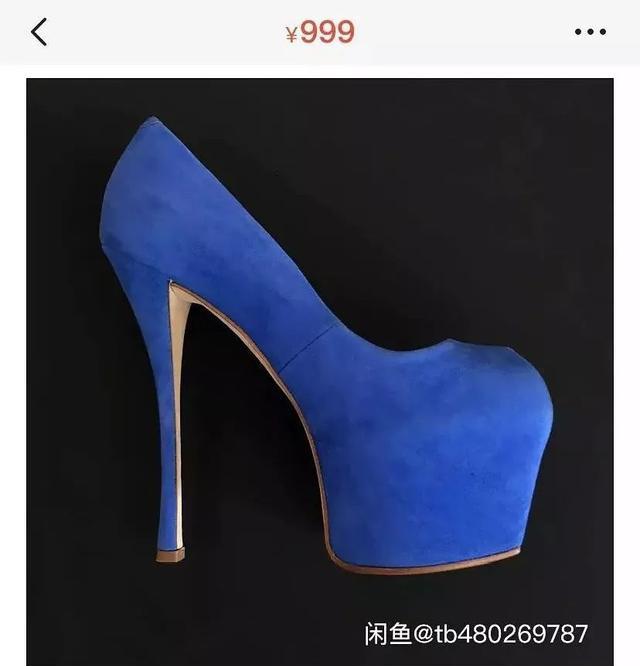This screenshot has width=640, height=666.
Task: Open the three-dot overflow menu
Action: point(590,32)
